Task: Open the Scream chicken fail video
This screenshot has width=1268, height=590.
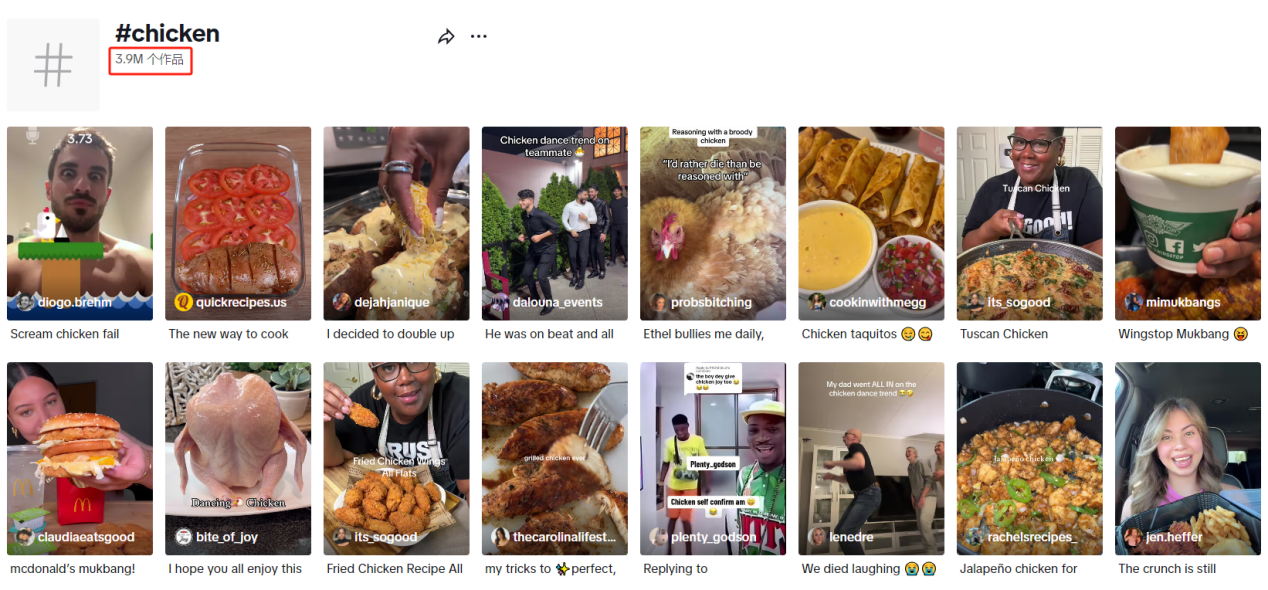Action: click(80, 223)
